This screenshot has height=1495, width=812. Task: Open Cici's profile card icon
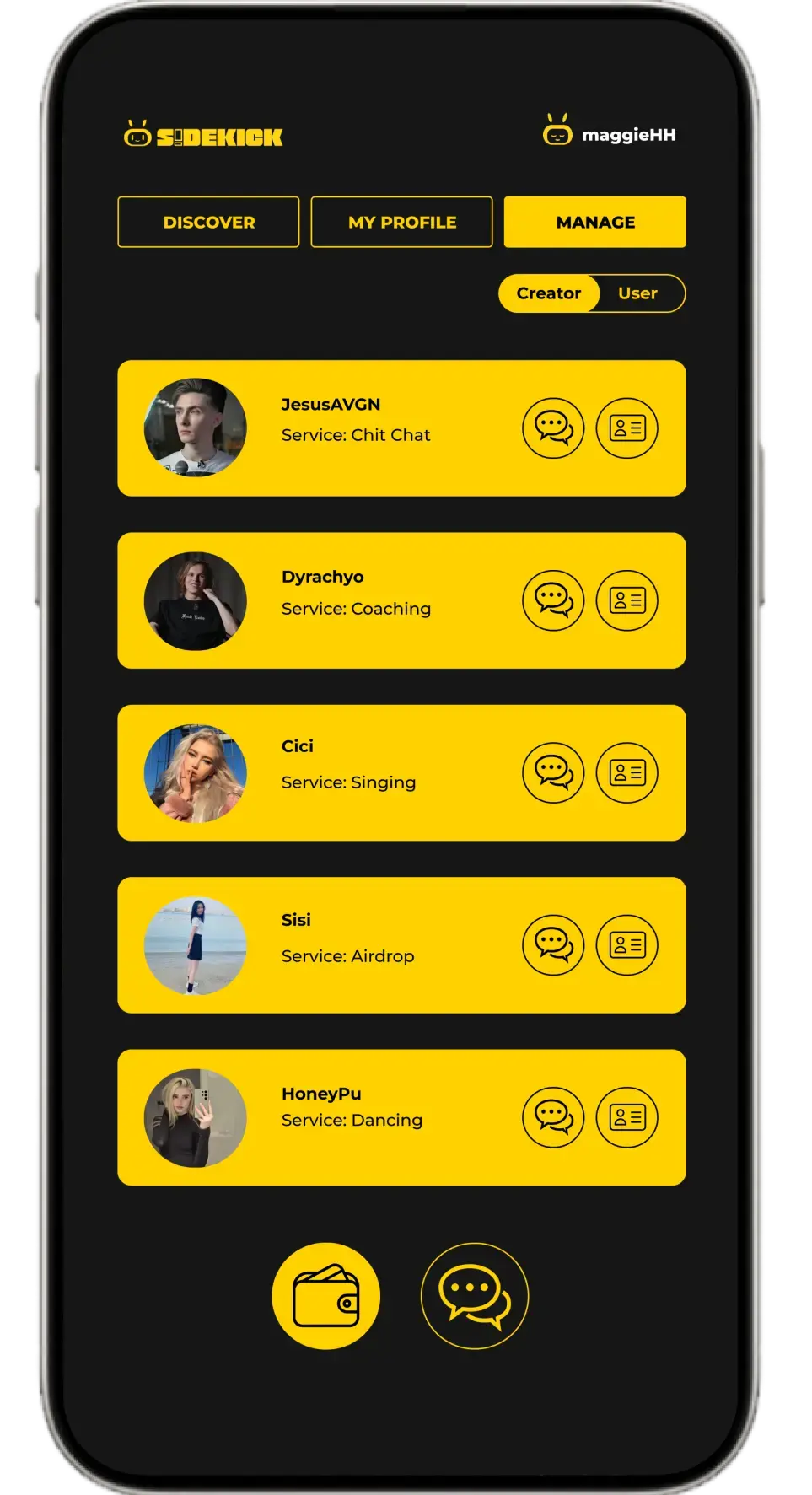626,772
